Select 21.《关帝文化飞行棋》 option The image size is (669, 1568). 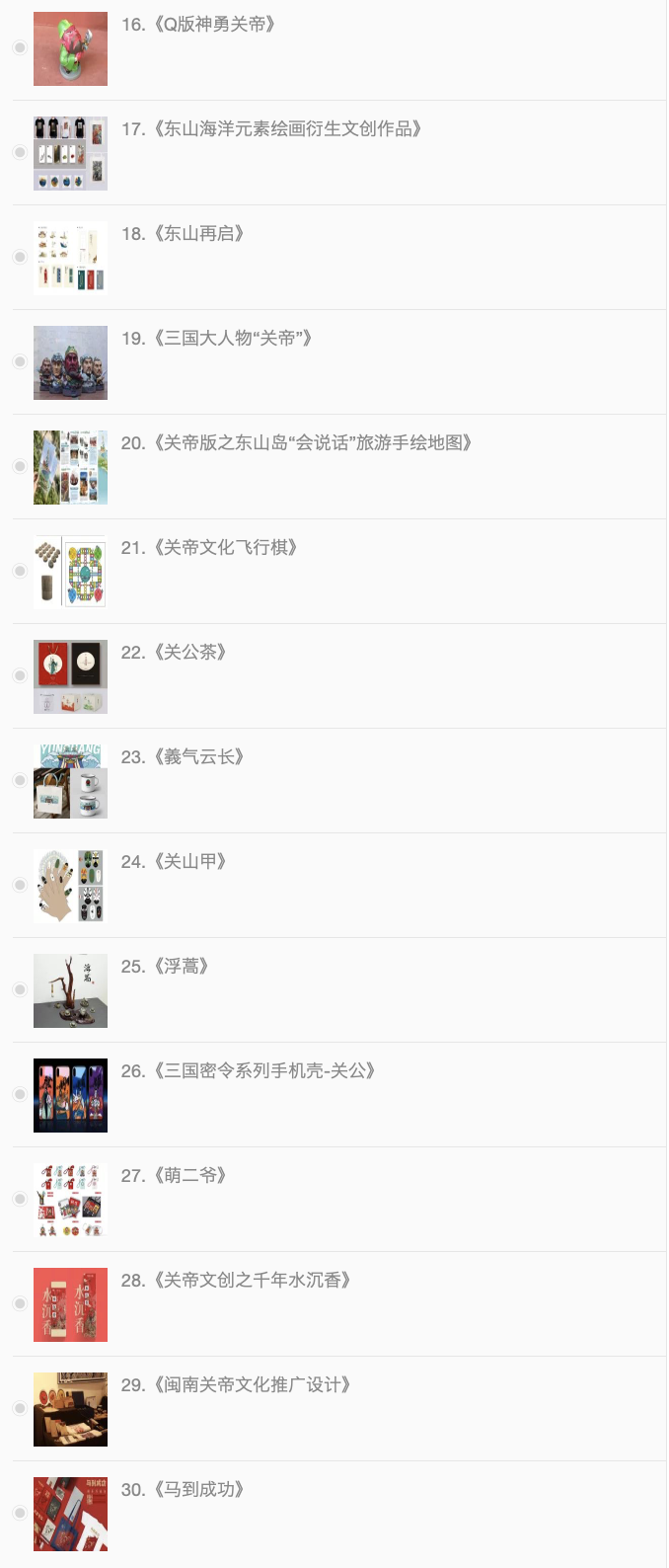[20, 571]
